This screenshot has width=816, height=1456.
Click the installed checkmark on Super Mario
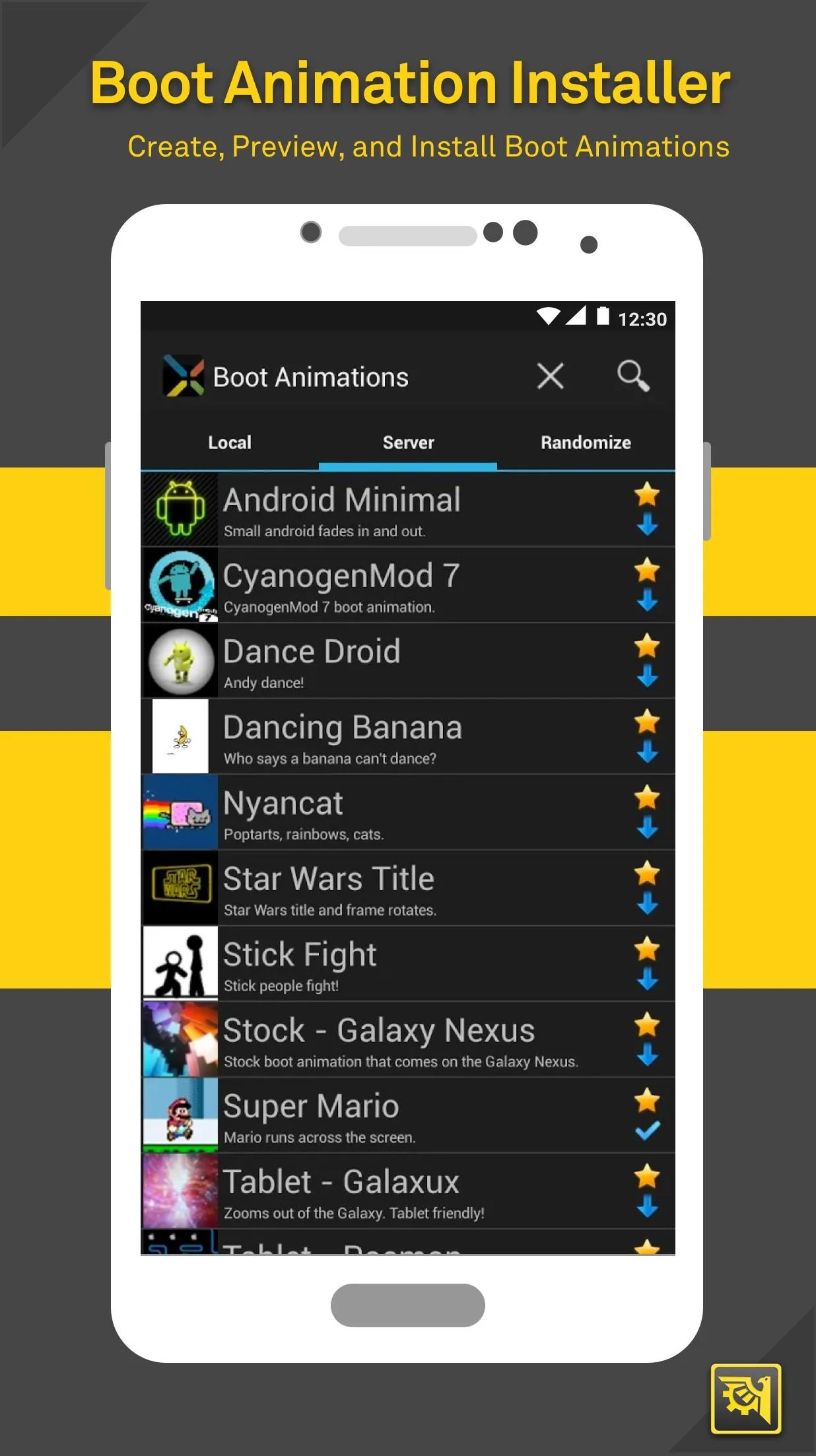pos(647,1132)
